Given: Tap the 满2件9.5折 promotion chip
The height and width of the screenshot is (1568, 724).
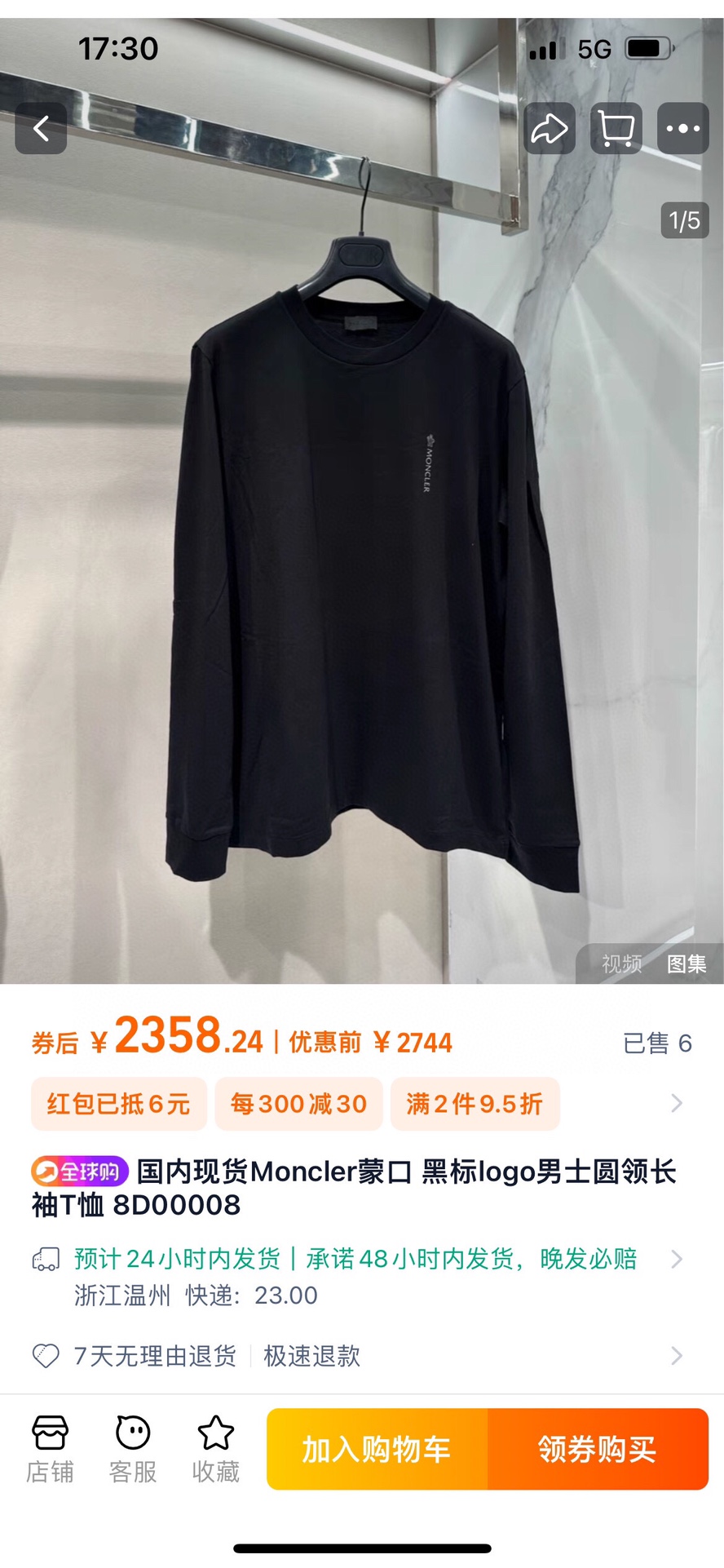Looking at the screenshot, I should point(475,1104).
